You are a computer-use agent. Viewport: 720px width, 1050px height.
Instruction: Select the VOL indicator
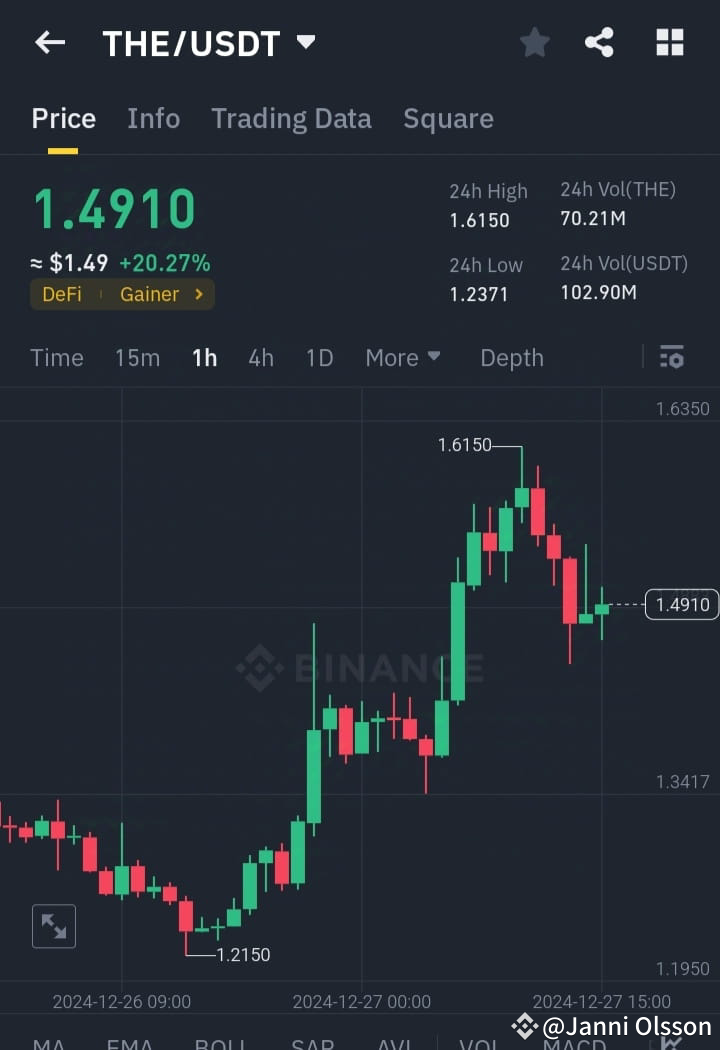(x=480, y=1043)
